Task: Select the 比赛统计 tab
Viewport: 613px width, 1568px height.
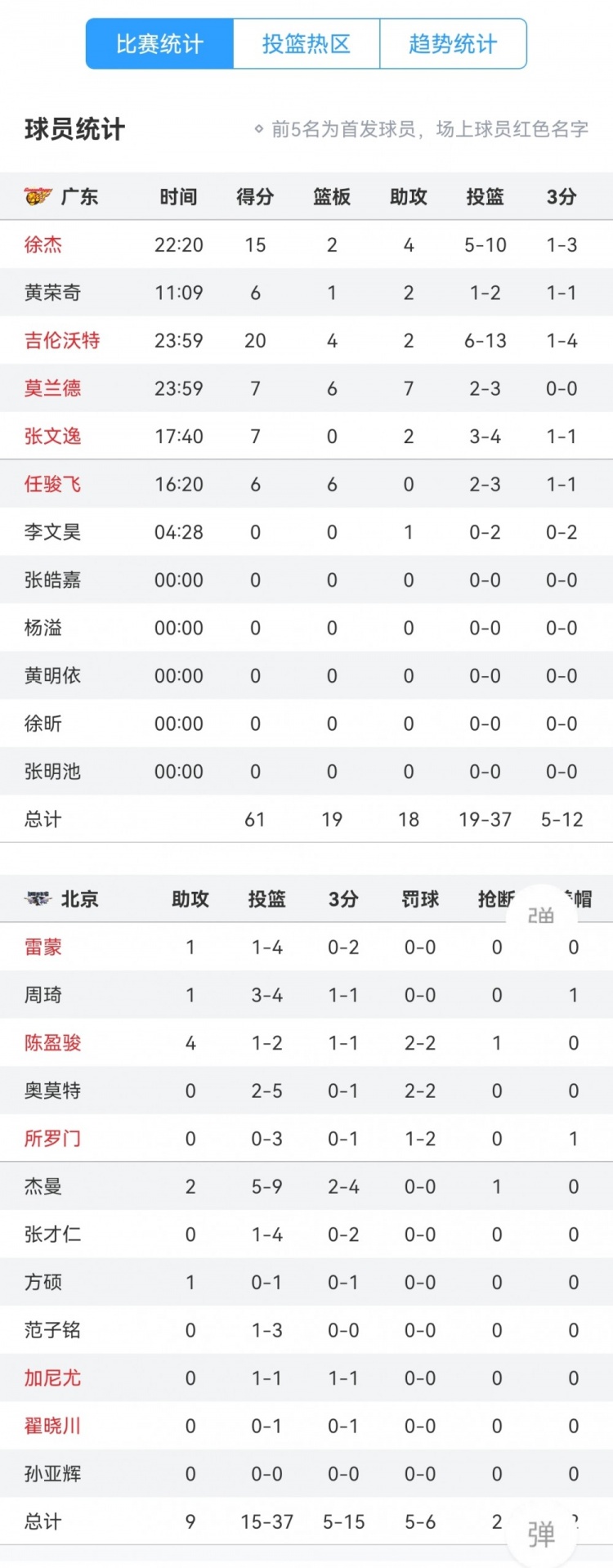Action: click(160, 44)
